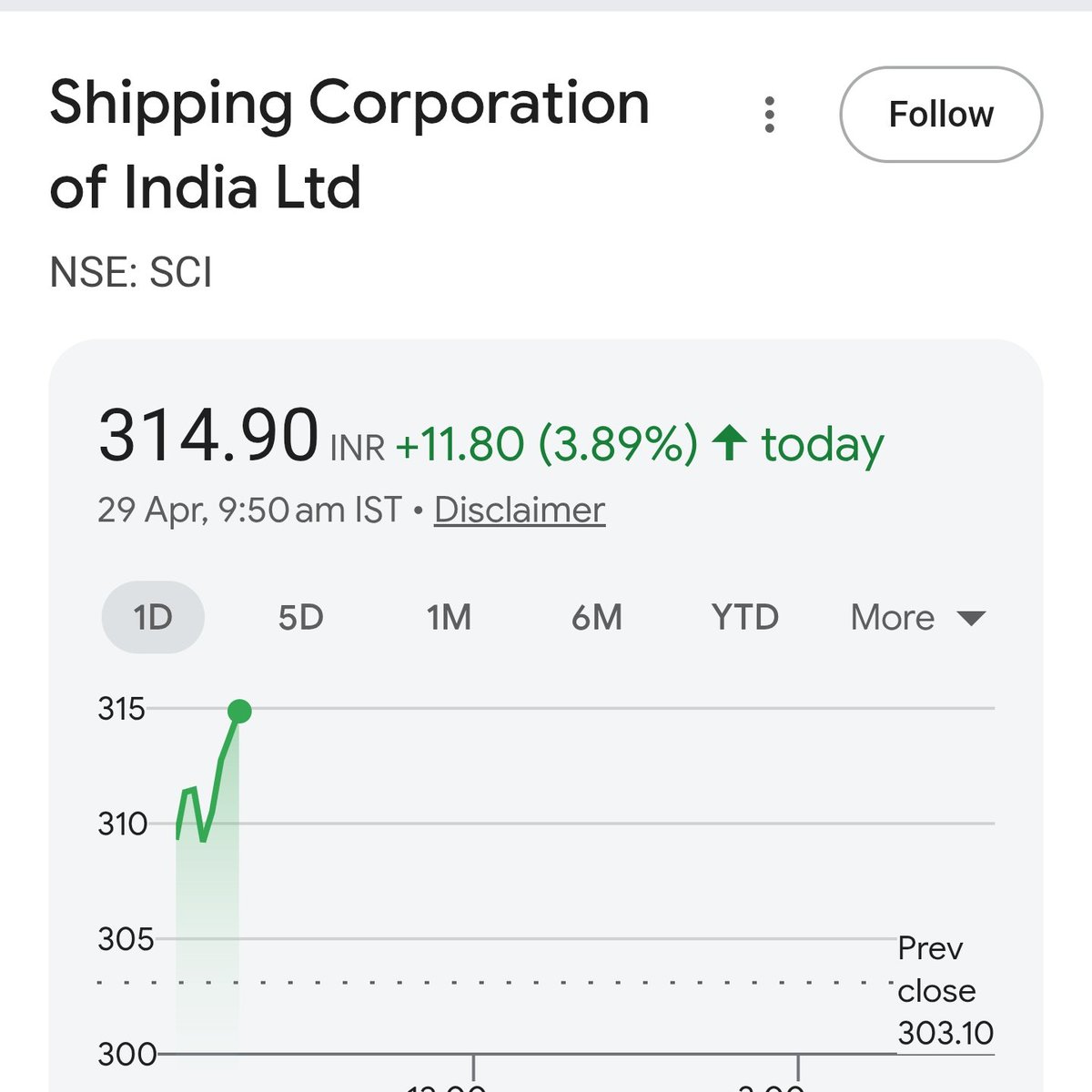The height and width of the screenshot is (1092, 1092).
Task: Open the Disclaimer link
Action: (519, 510)
